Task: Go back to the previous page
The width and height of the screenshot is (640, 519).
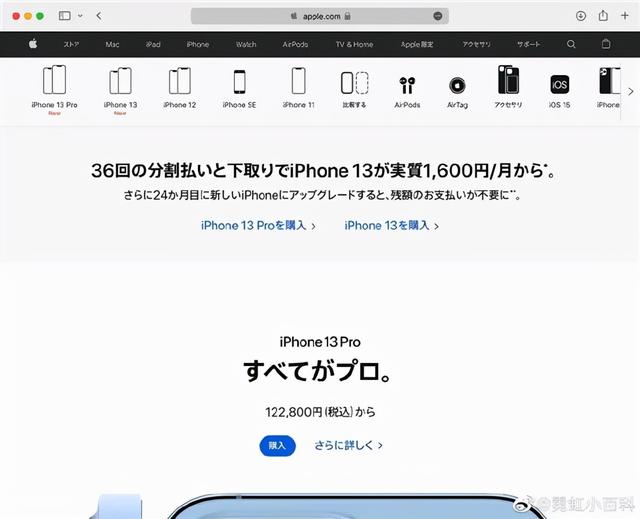Action: coord(98,16)
